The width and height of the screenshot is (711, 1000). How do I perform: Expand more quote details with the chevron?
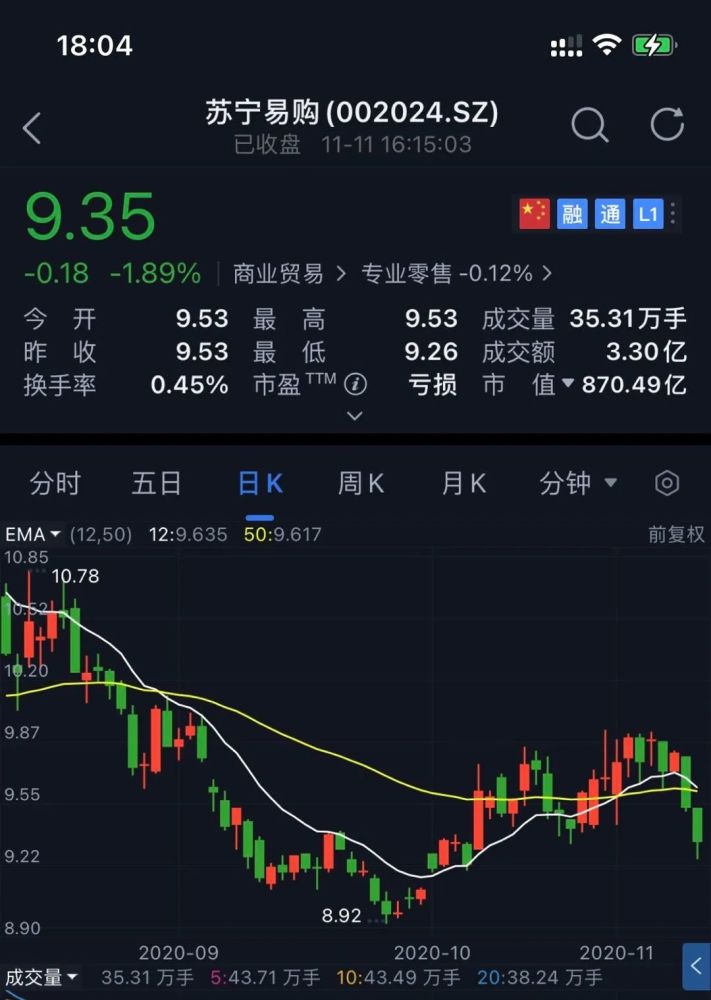354,416
